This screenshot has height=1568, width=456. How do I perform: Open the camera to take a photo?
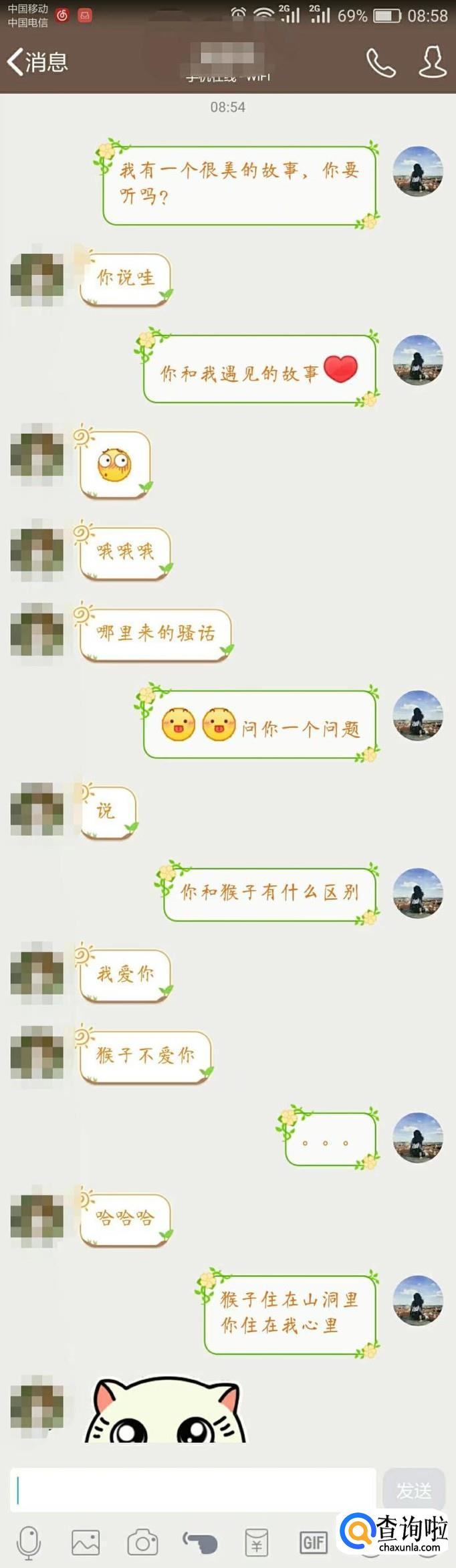pyautogui.click(x=142, y=1543)
